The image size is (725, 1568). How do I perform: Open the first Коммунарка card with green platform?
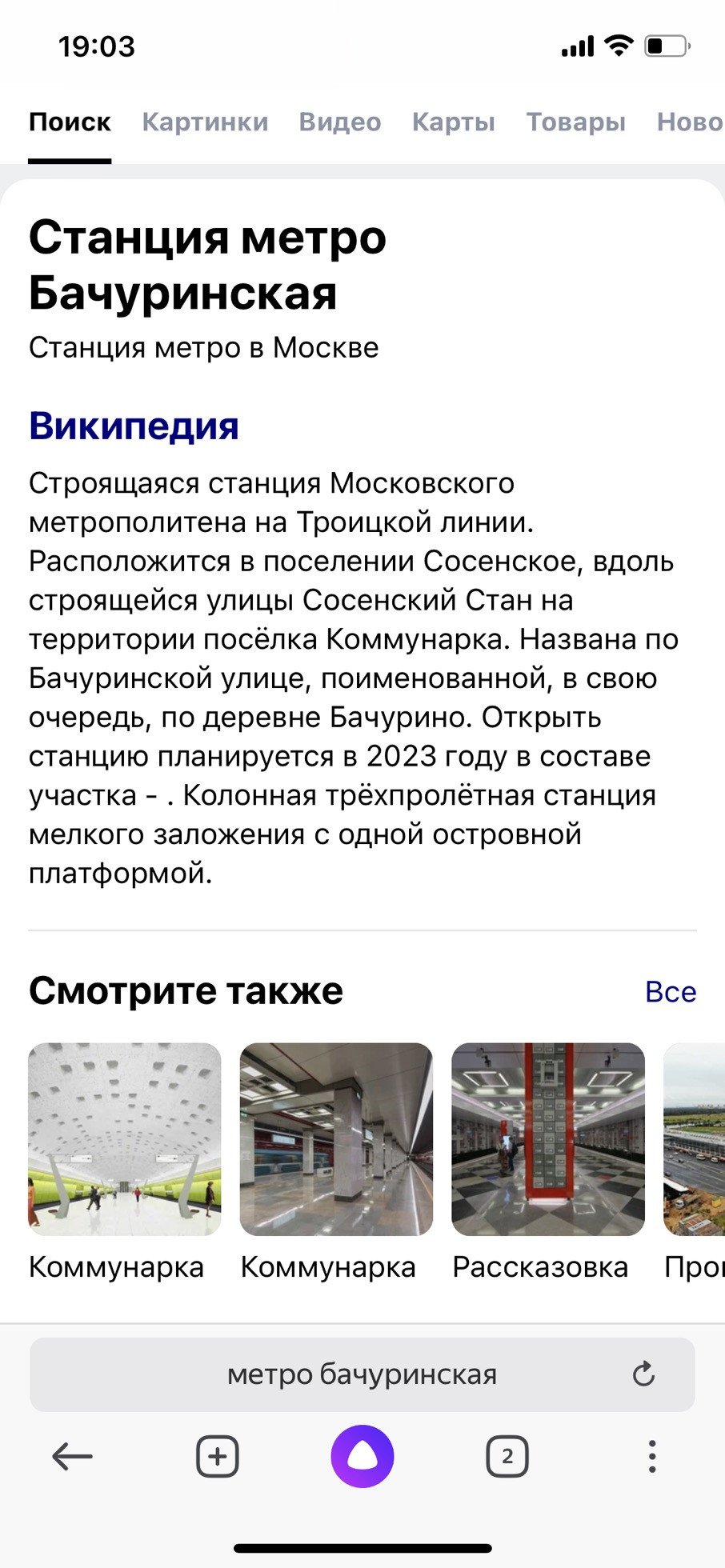(x=125, y=1139)
